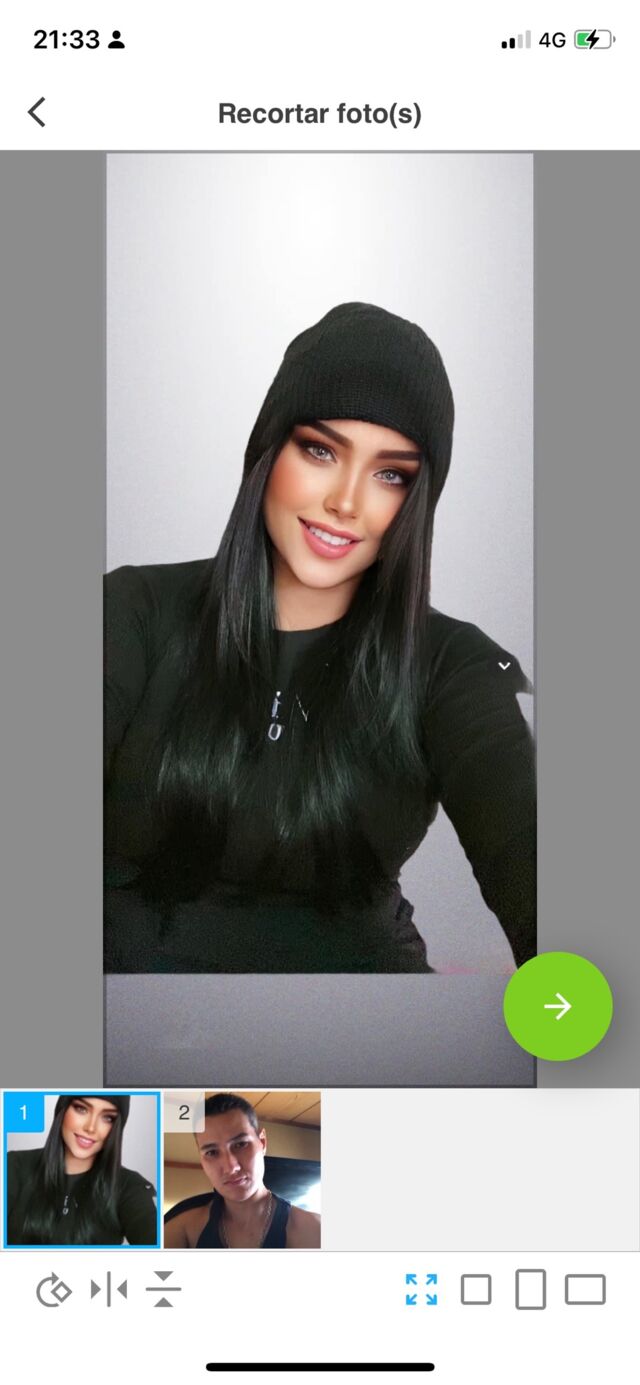Tap the green next arrow button
The image size is (640, 1385).
[557, 1006]
